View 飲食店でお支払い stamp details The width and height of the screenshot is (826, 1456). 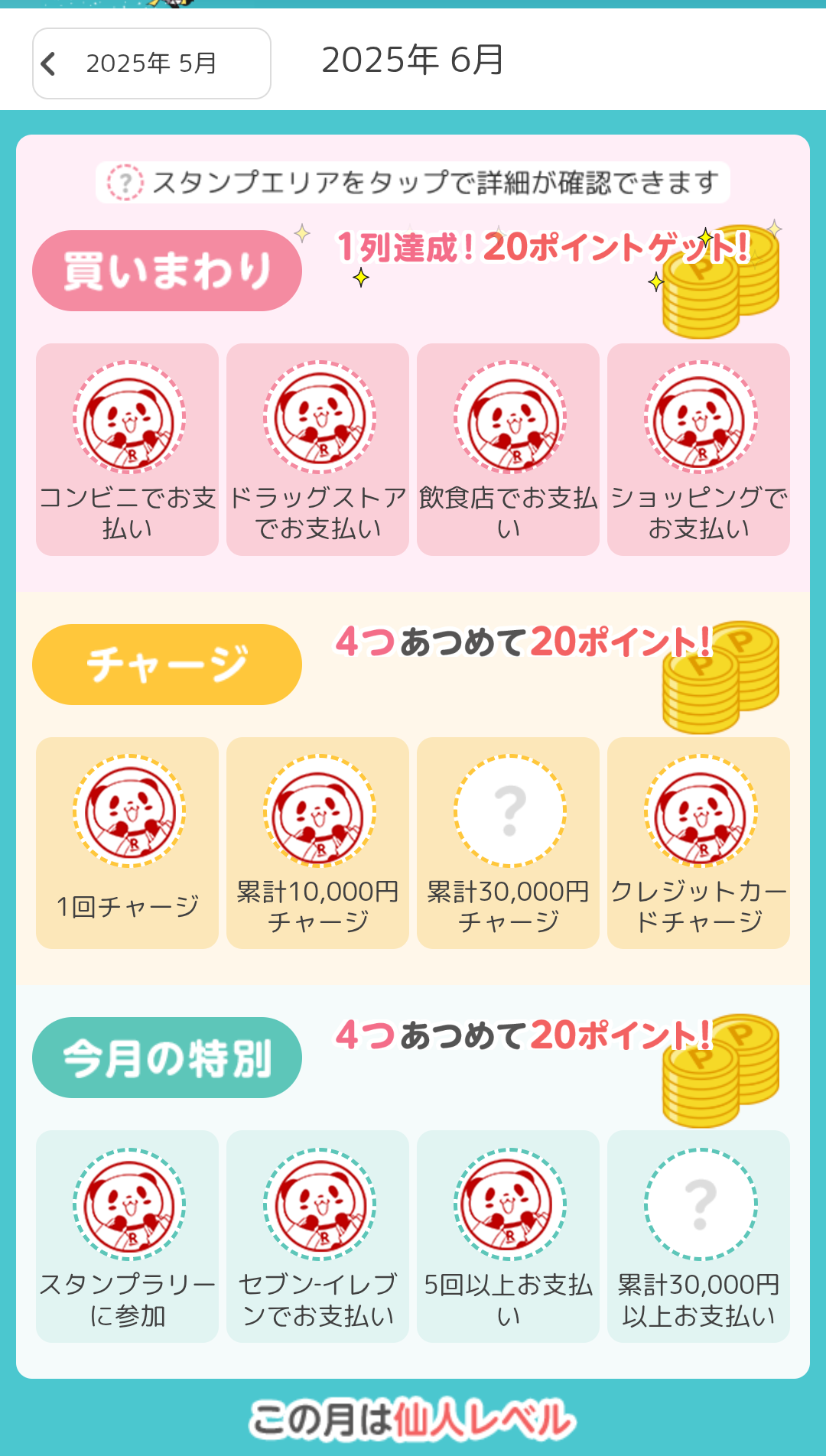509,450
